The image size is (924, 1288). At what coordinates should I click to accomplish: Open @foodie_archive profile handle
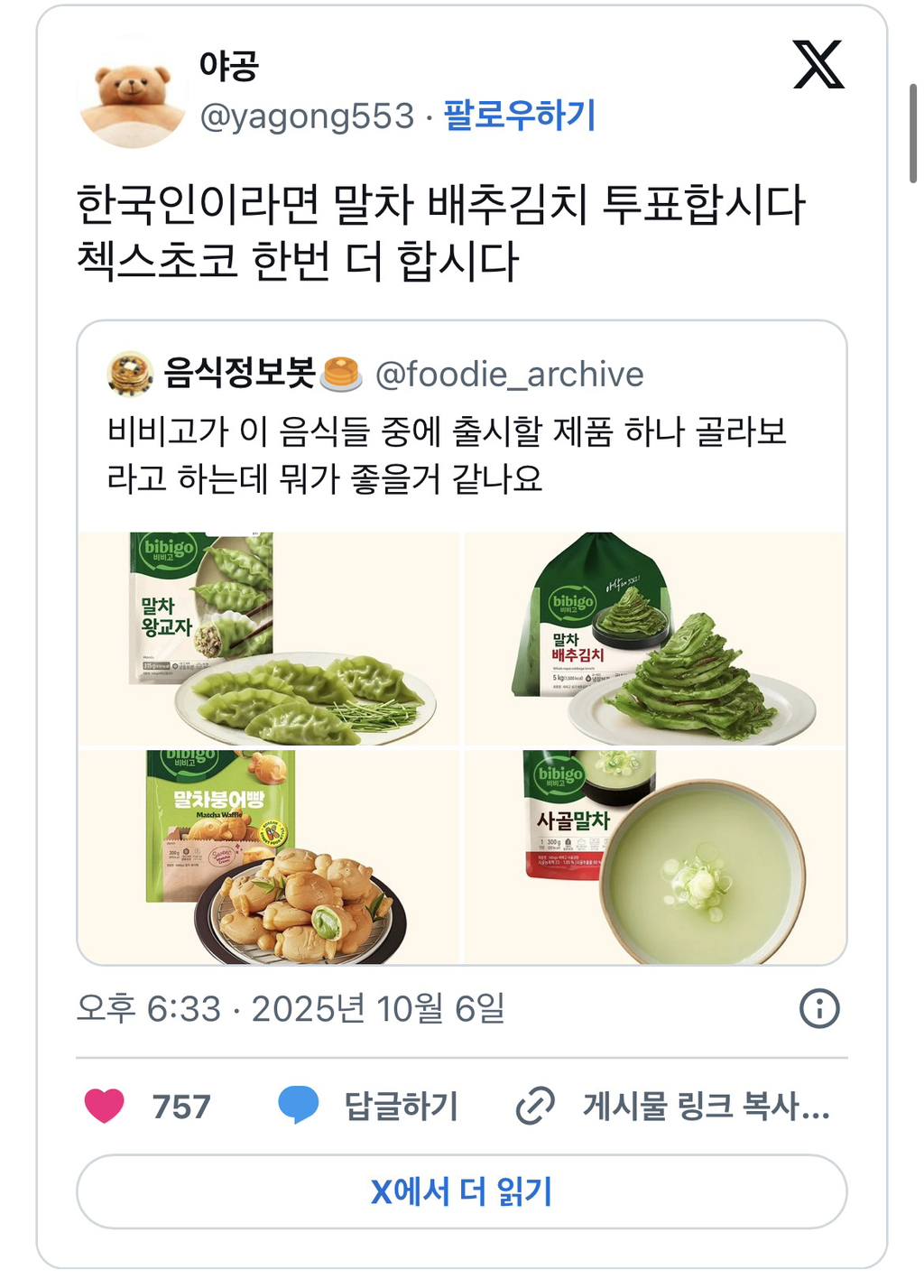click(x=512, y=373)
